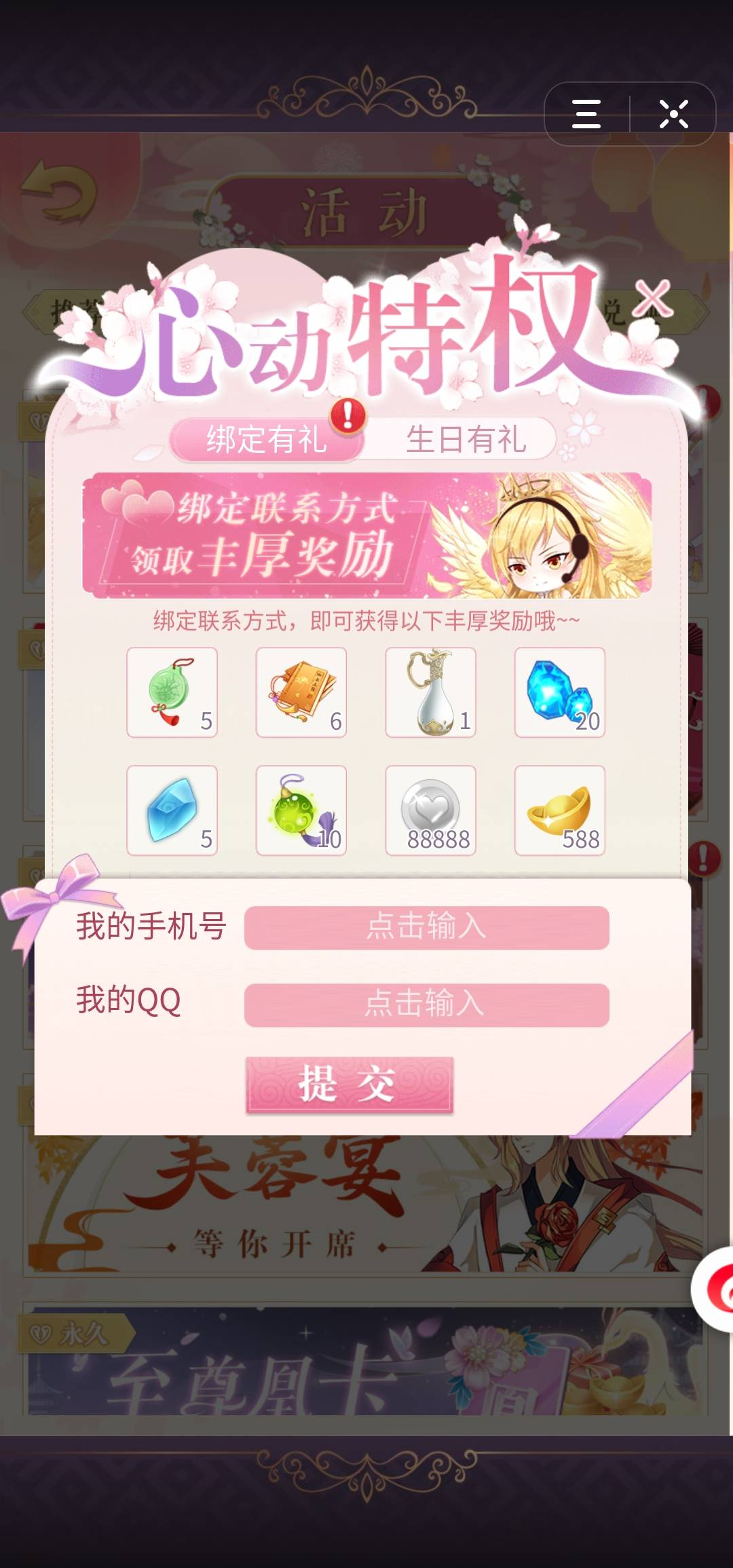Viewport: 733px width, 1568px height.
Task: View the white vase reward item
Action: (430, 692)
